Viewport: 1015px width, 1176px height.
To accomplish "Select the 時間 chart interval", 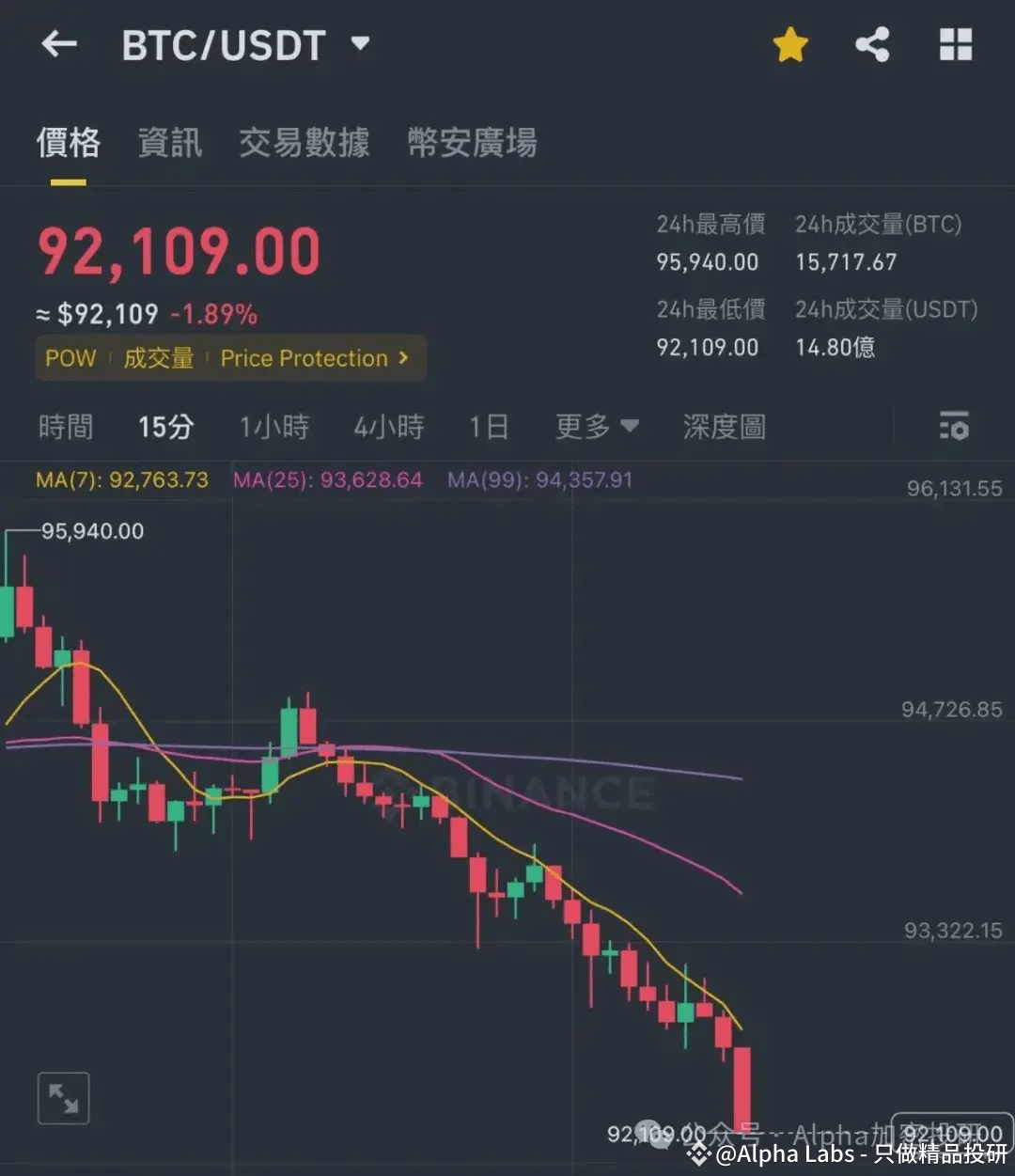I will point(66,427).
